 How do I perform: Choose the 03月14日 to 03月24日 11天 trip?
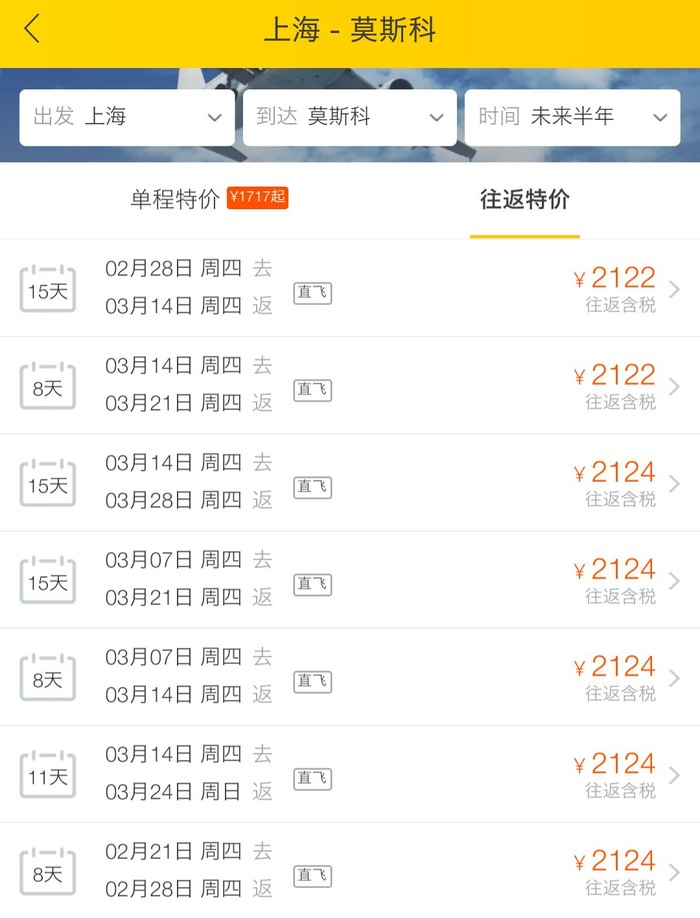pos(350,773)
